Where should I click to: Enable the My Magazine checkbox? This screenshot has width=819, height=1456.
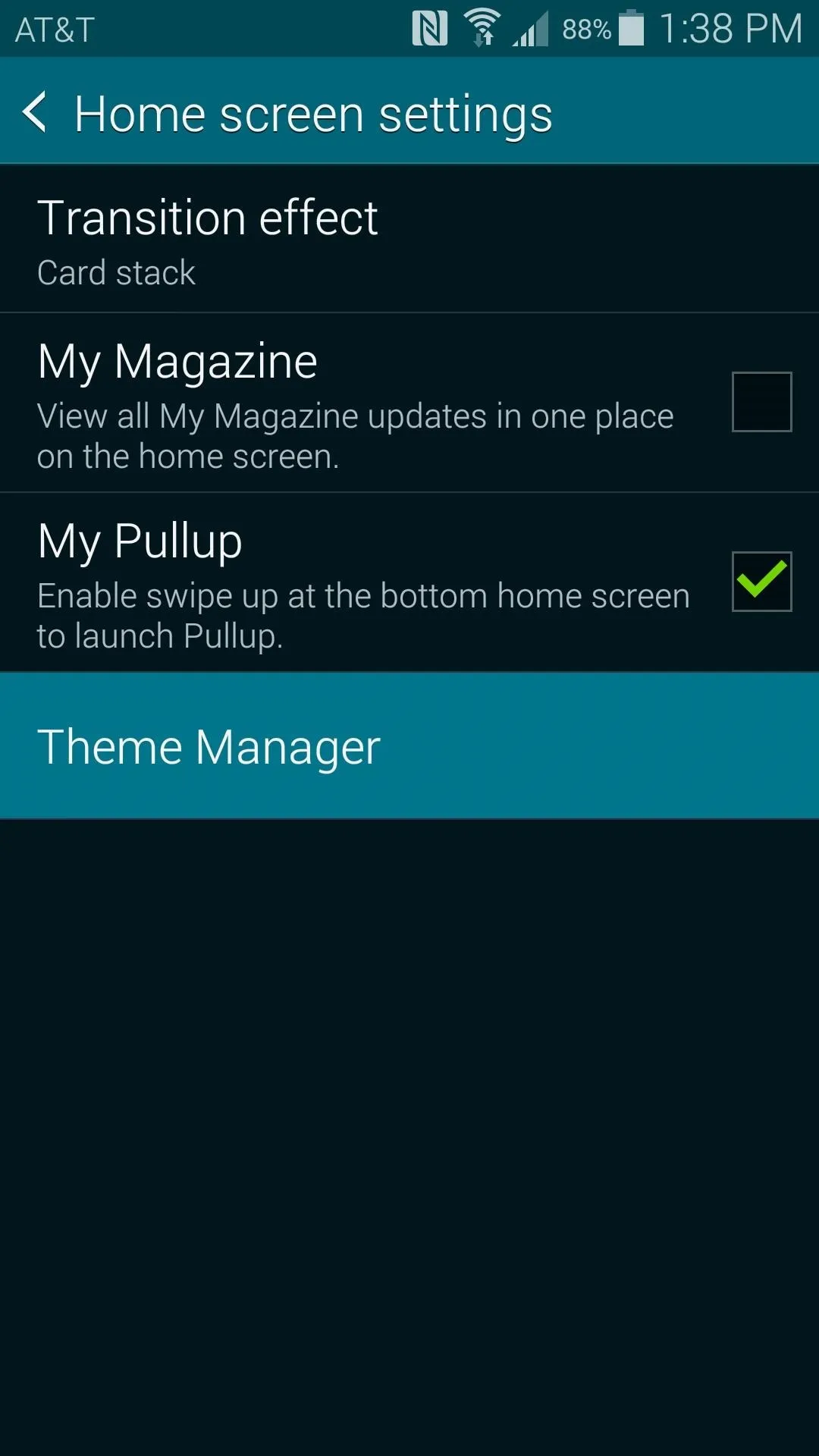tap(761, 402)
